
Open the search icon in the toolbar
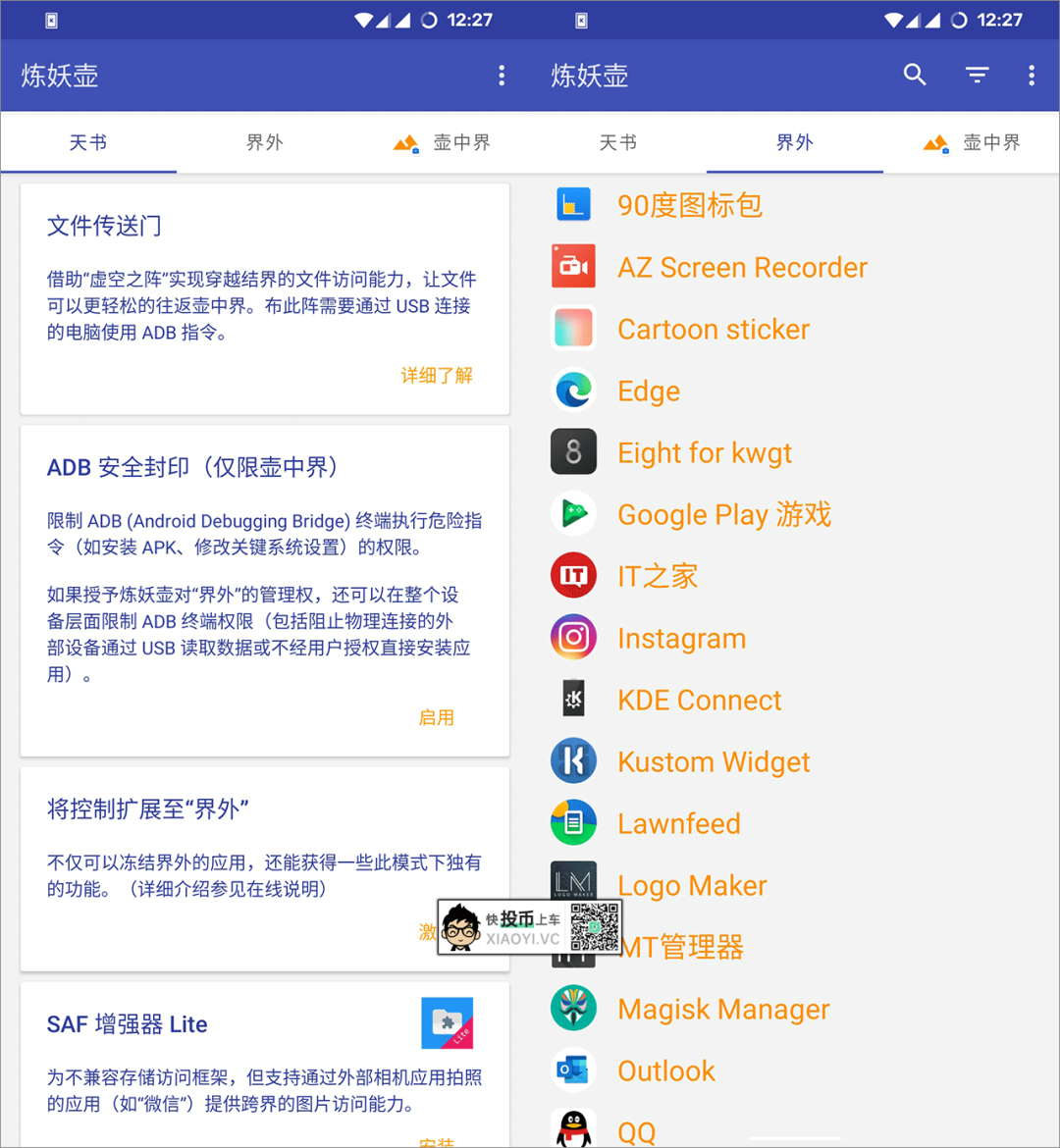pos(914,75)
